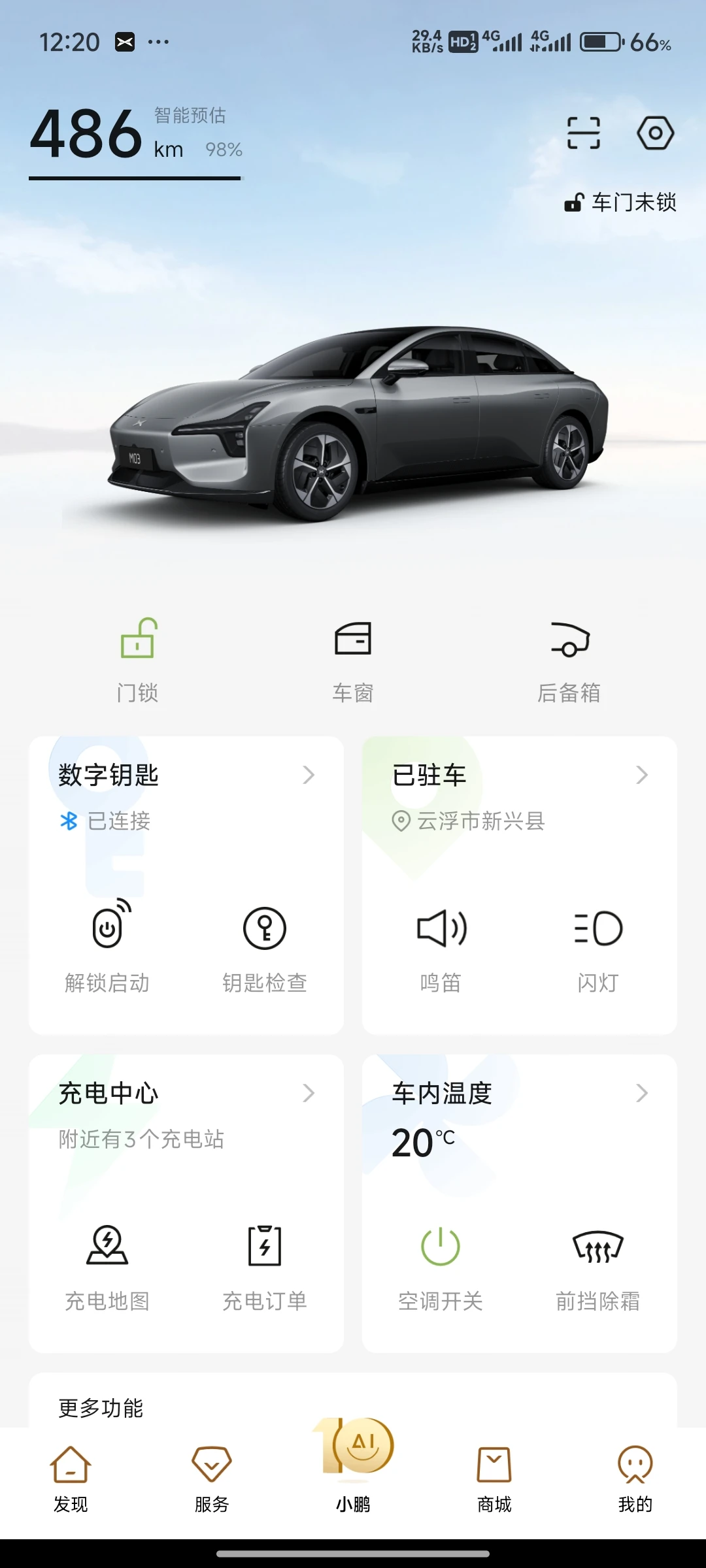Open the scan icon at top
The width and height of the screenshot is (706, 1568).
tap(583, 133)
